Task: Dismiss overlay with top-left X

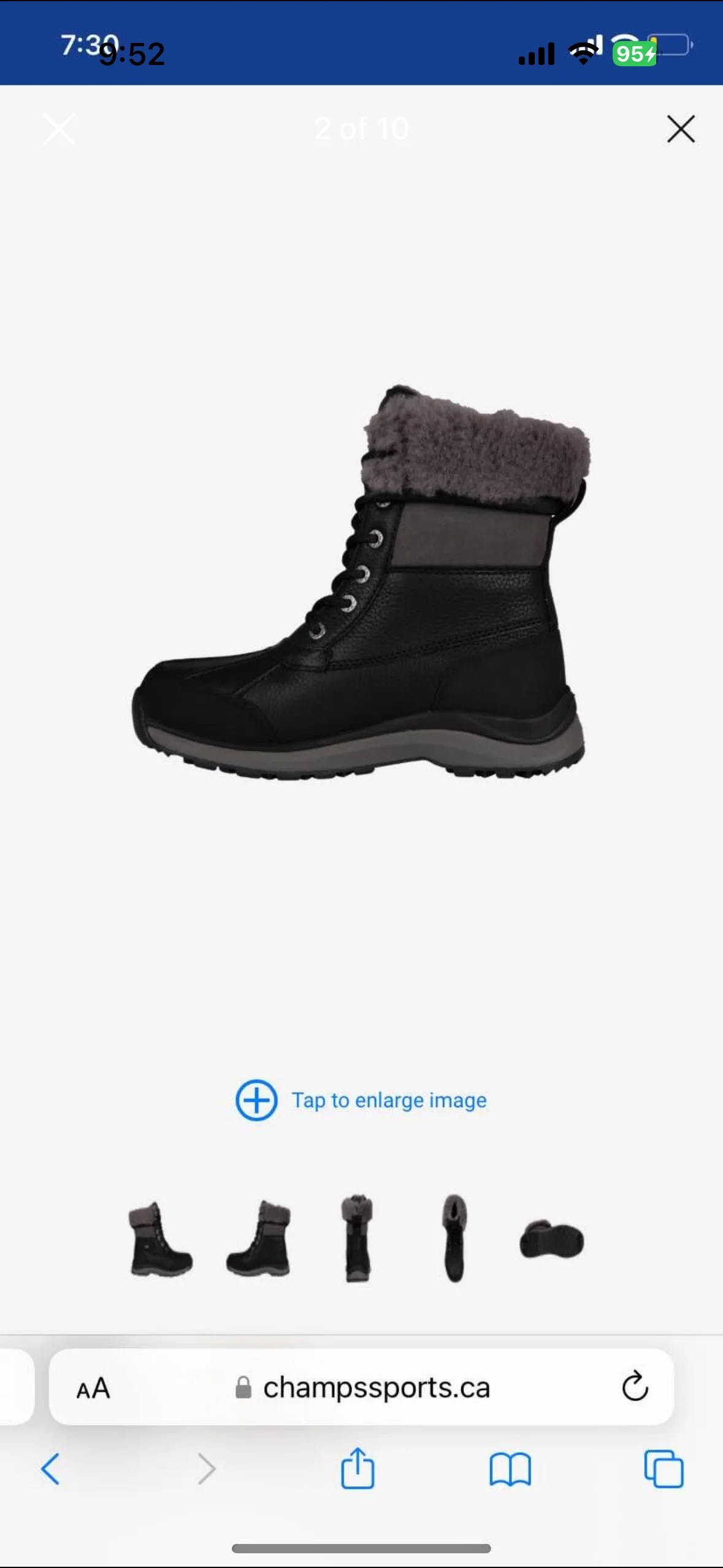Action: point(59,129)
